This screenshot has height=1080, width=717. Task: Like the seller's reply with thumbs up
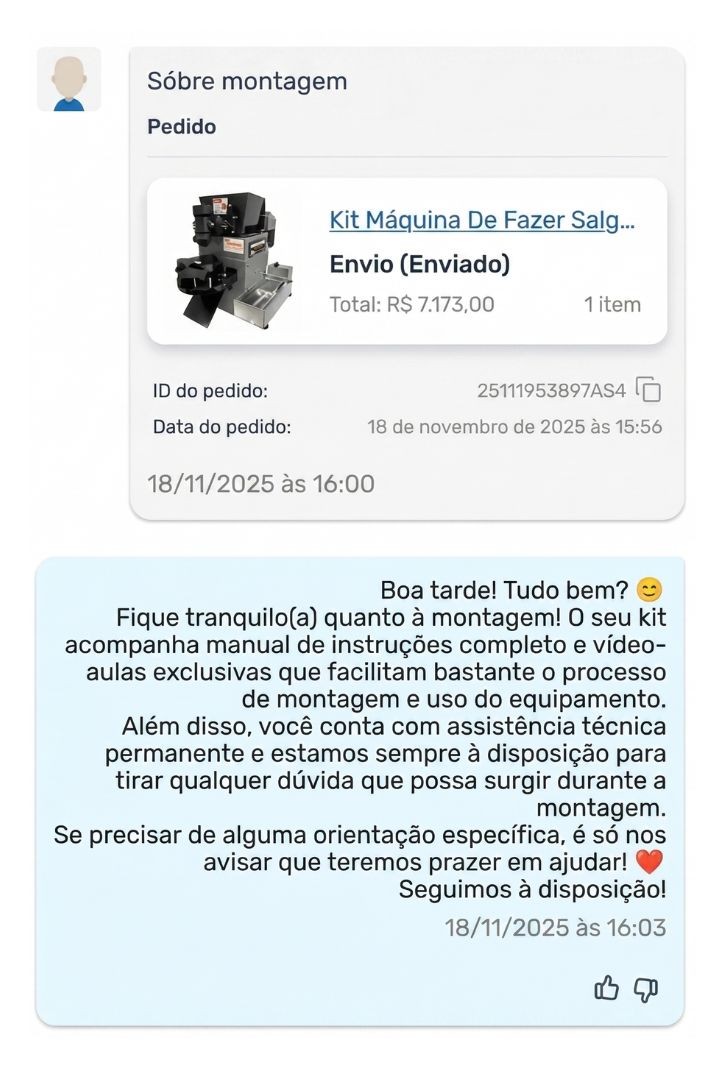click(607, 989)
